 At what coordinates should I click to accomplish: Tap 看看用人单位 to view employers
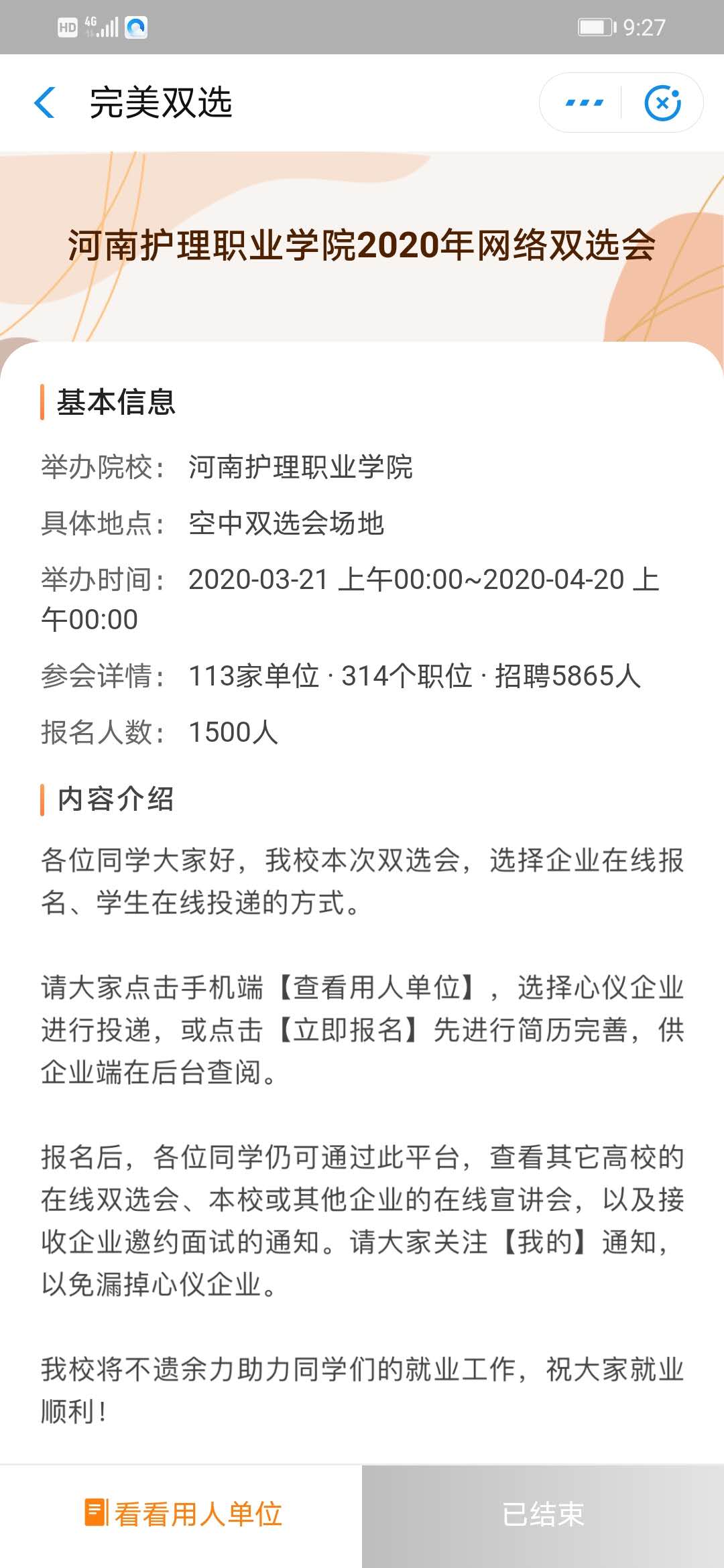182,1514
